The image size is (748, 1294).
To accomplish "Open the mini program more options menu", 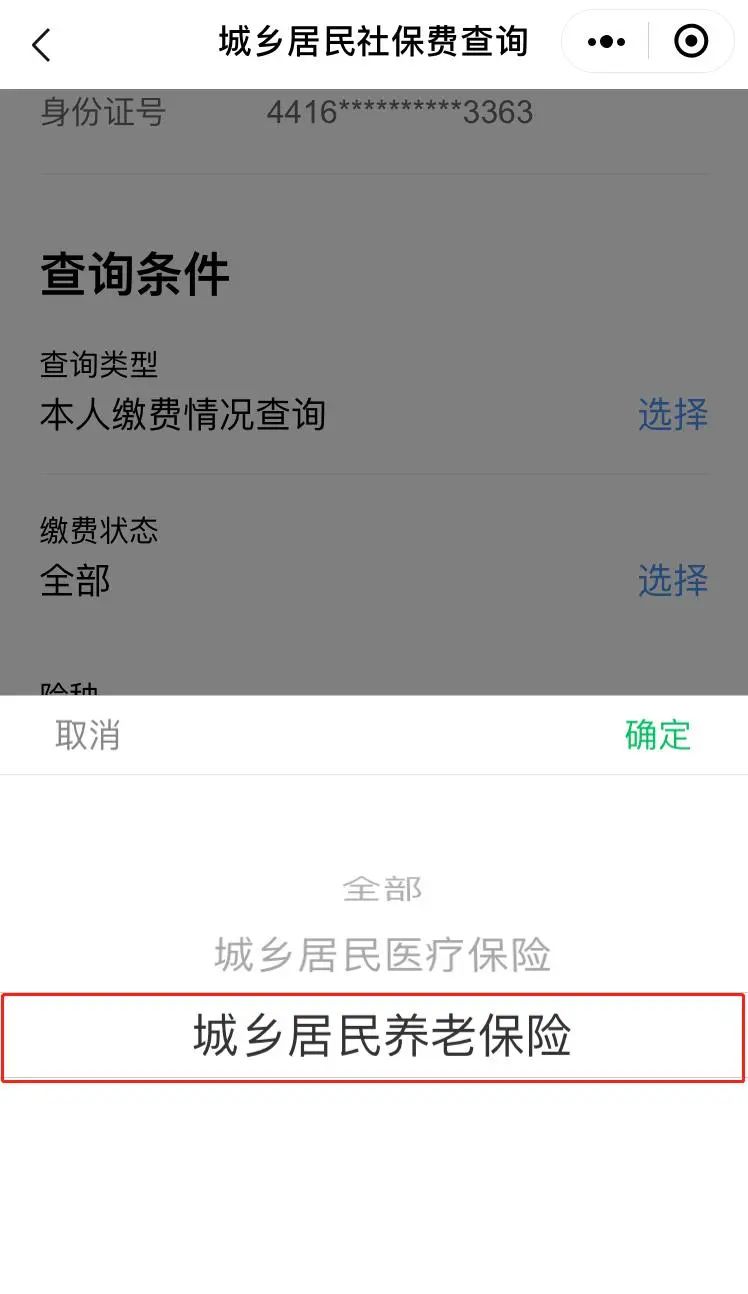I will point(606,42).
